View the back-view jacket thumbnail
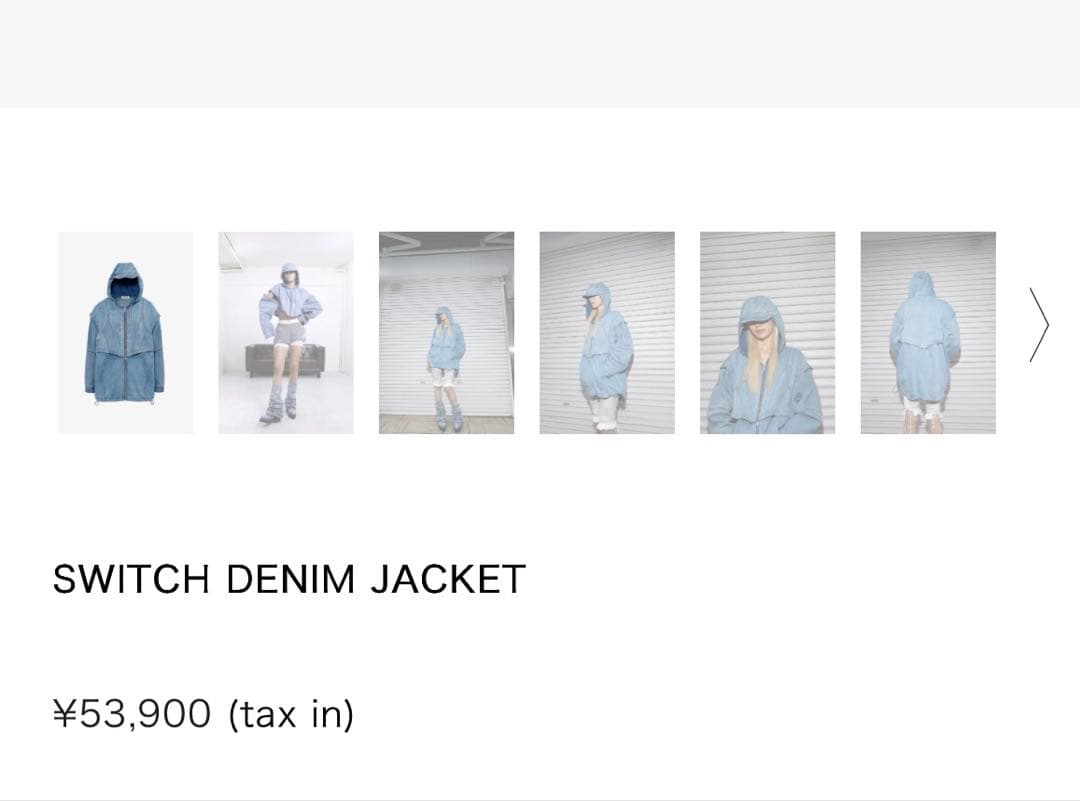This screenshot has height=801, width=1080. coord(928,333)
